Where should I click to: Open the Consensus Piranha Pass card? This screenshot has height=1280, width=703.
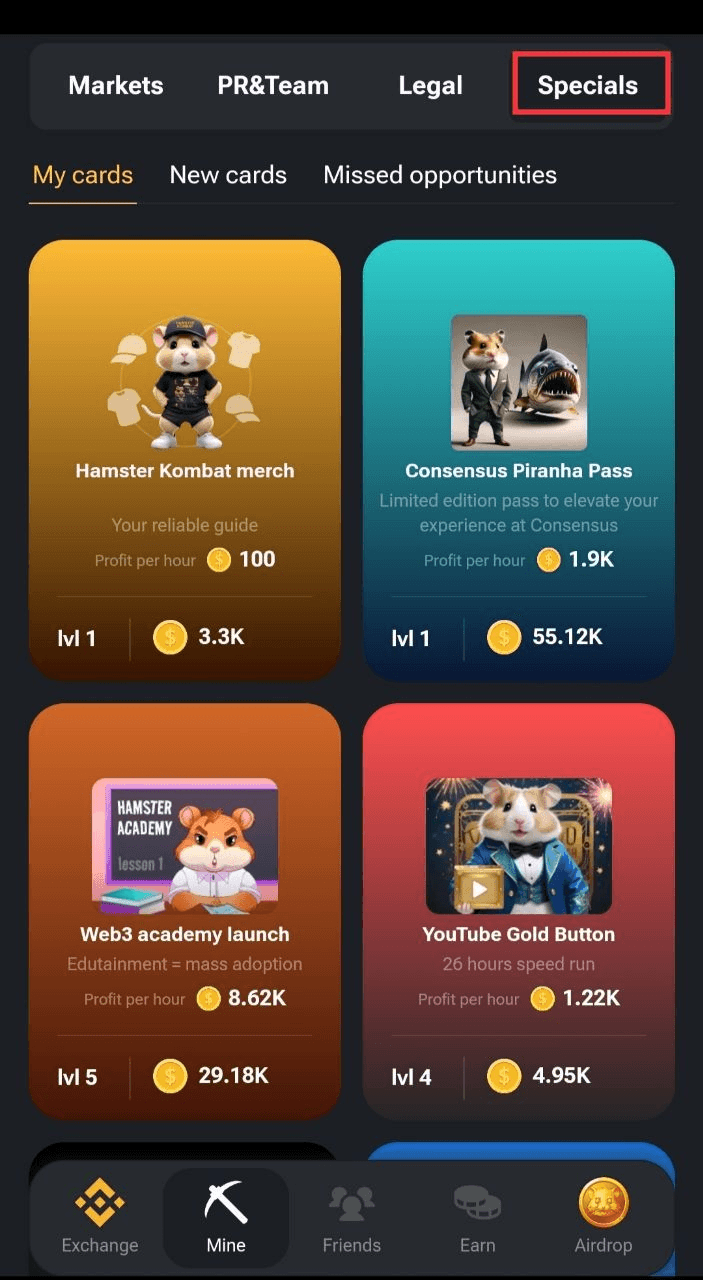point(518,460)
